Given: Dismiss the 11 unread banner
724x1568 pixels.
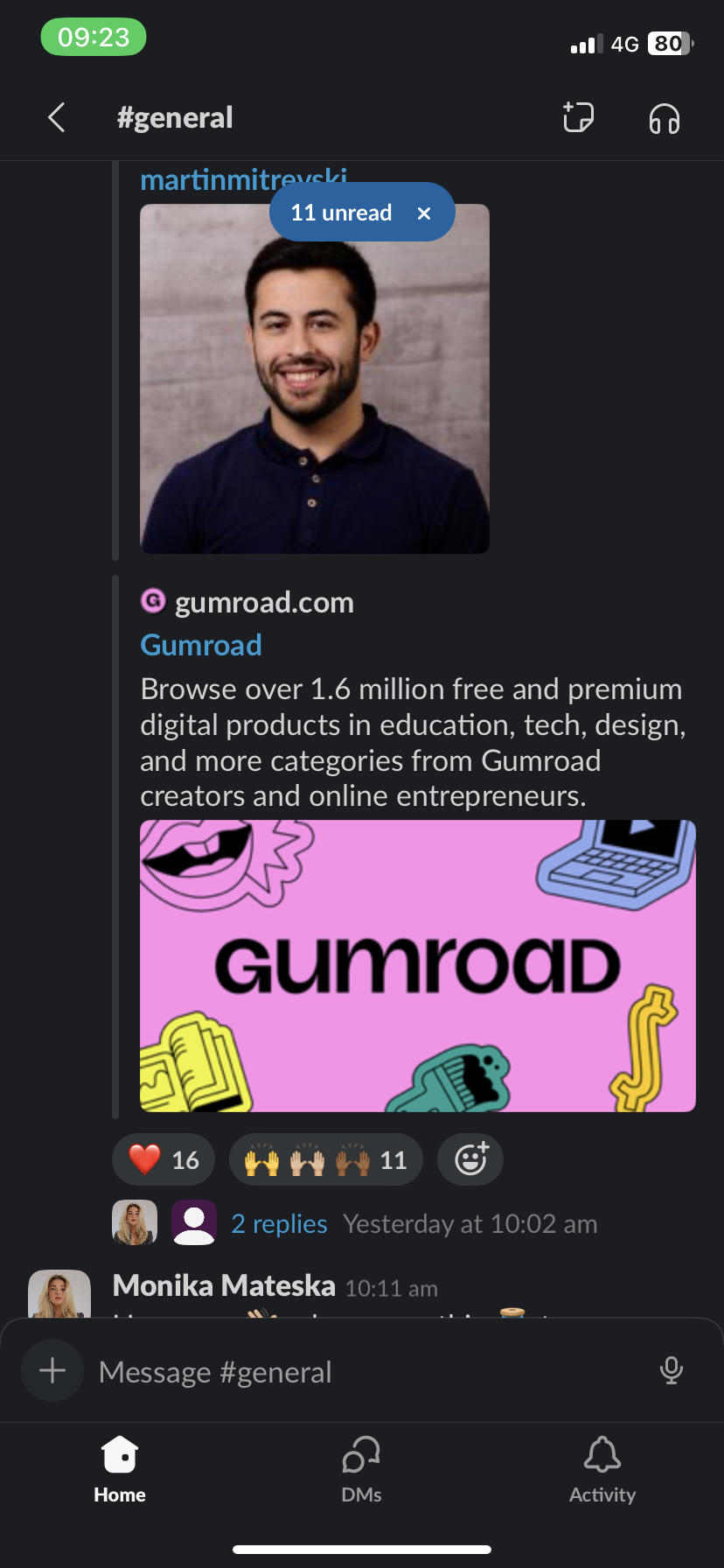Looking at the screenshot, I should click(424, 213).
